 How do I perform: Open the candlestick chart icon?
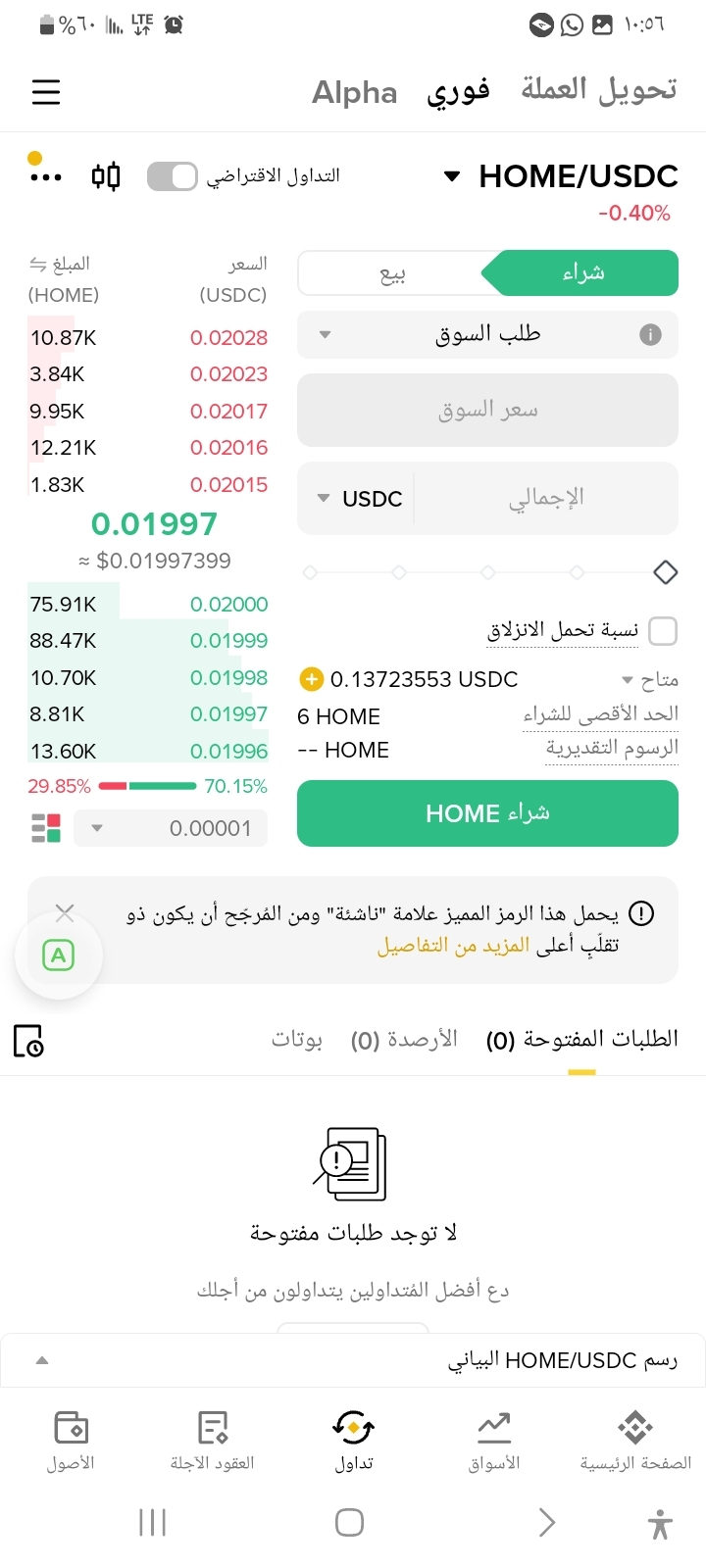pos(106,176)
